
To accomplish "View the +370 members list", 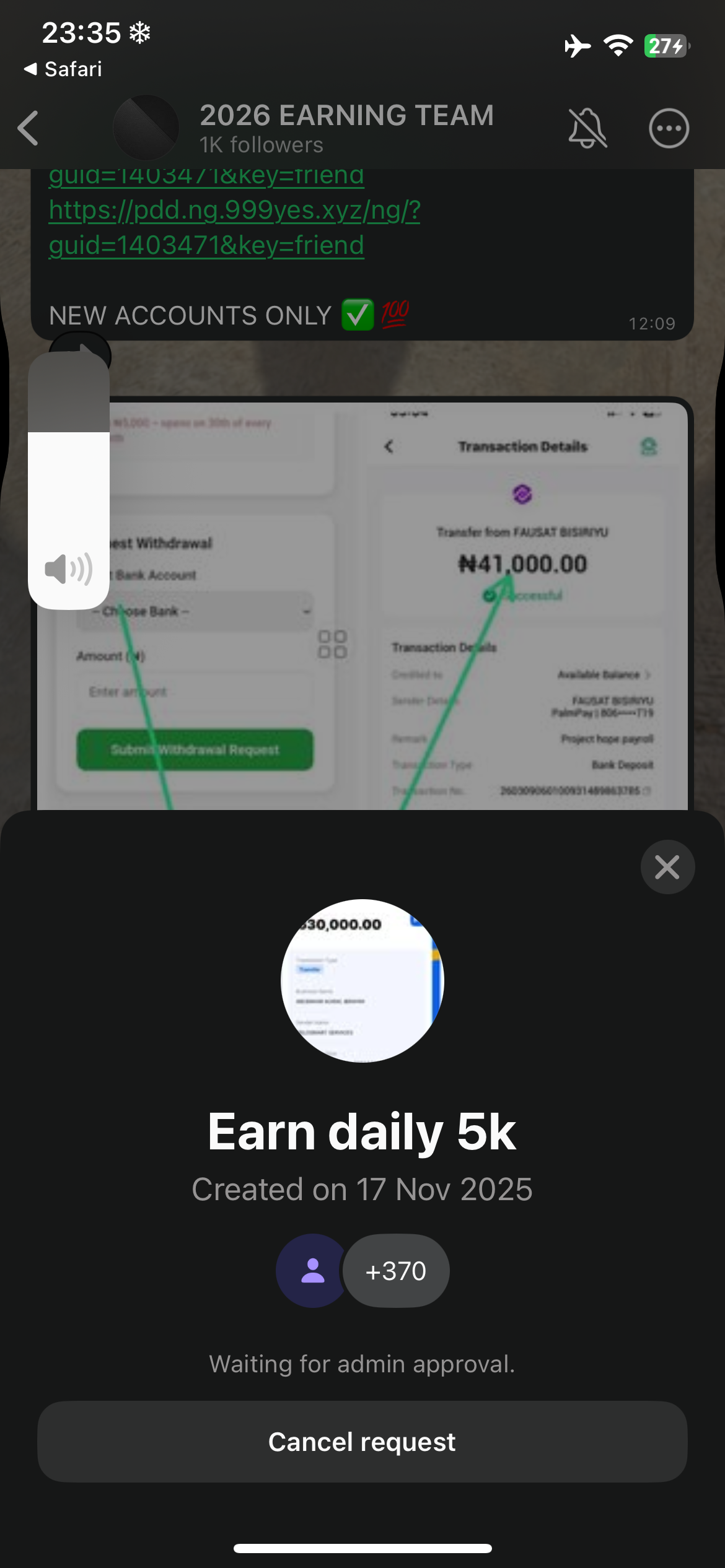I will [x=395, y=1271].
